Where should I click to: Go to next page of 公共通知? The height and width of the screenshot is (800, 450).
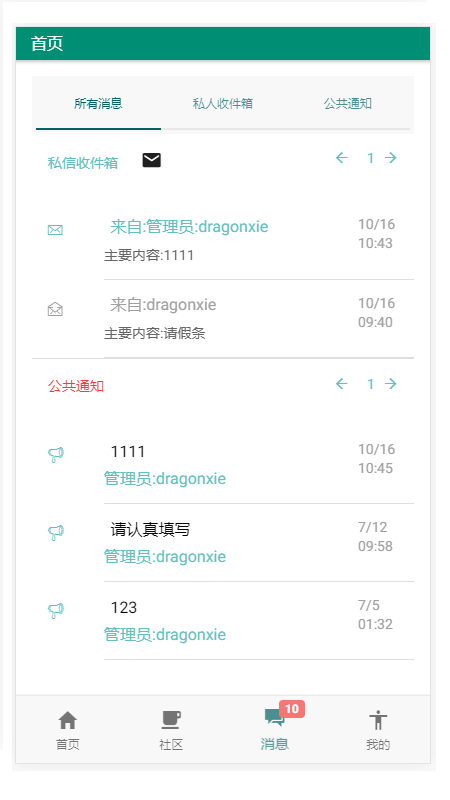391,384
